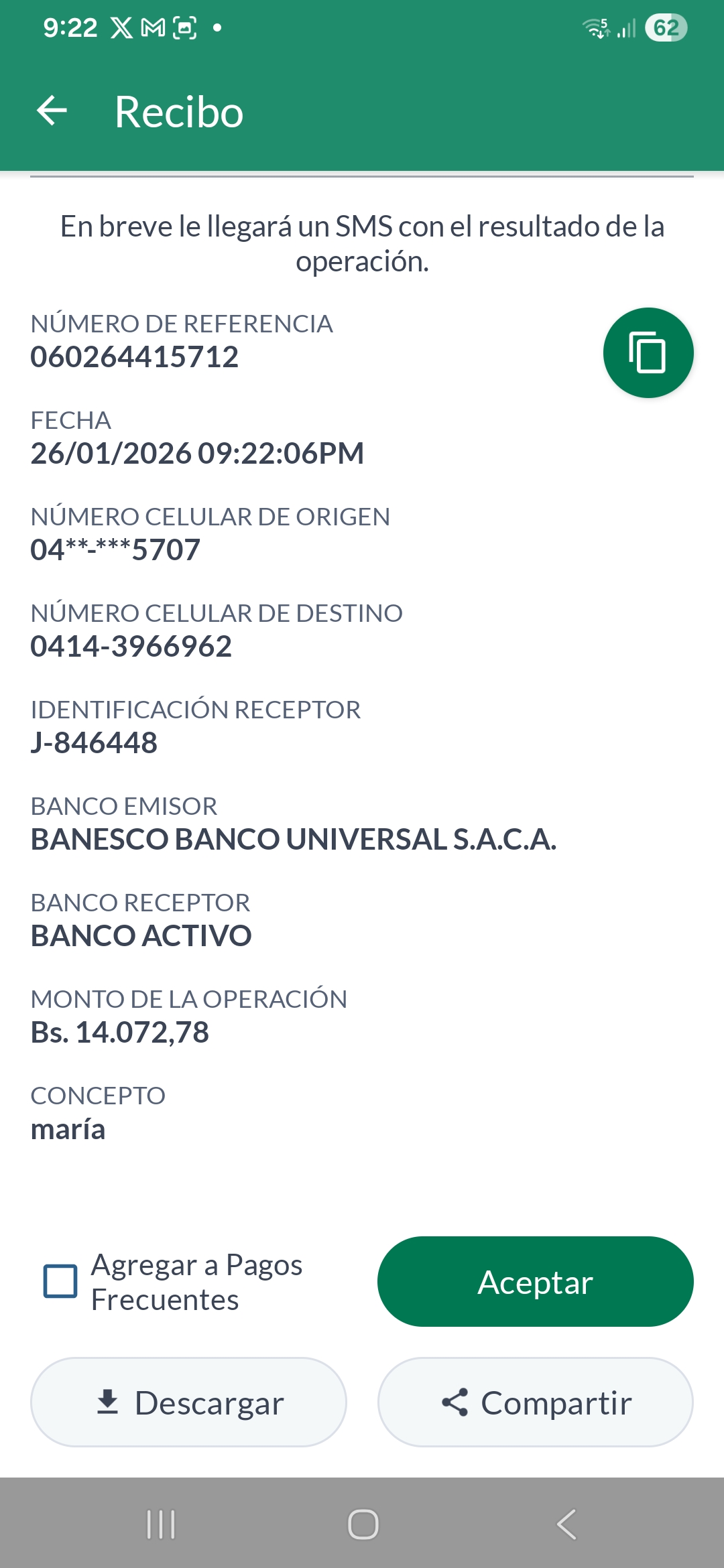Check Agregar a Pagos Frecuentes
The width and height of the screenshot is (724, 1568).
pos(60,1281)
